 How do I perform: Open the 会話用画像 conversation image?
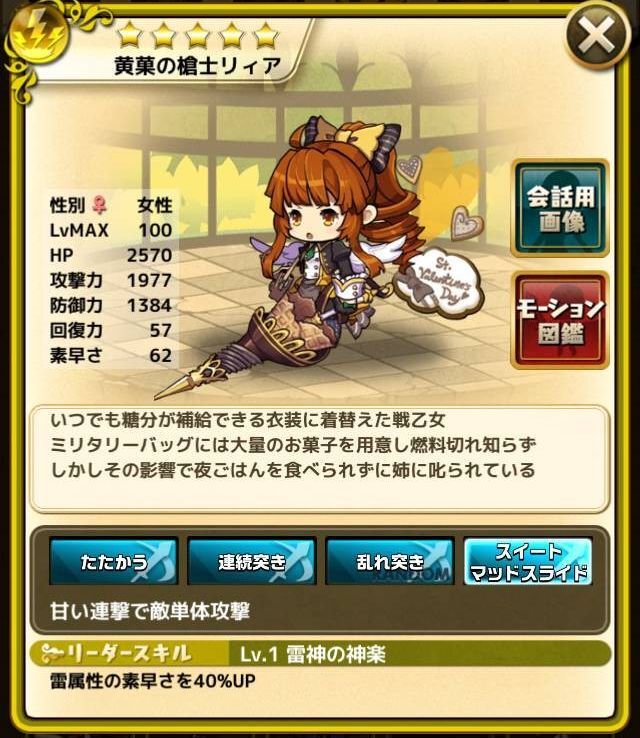560,208
